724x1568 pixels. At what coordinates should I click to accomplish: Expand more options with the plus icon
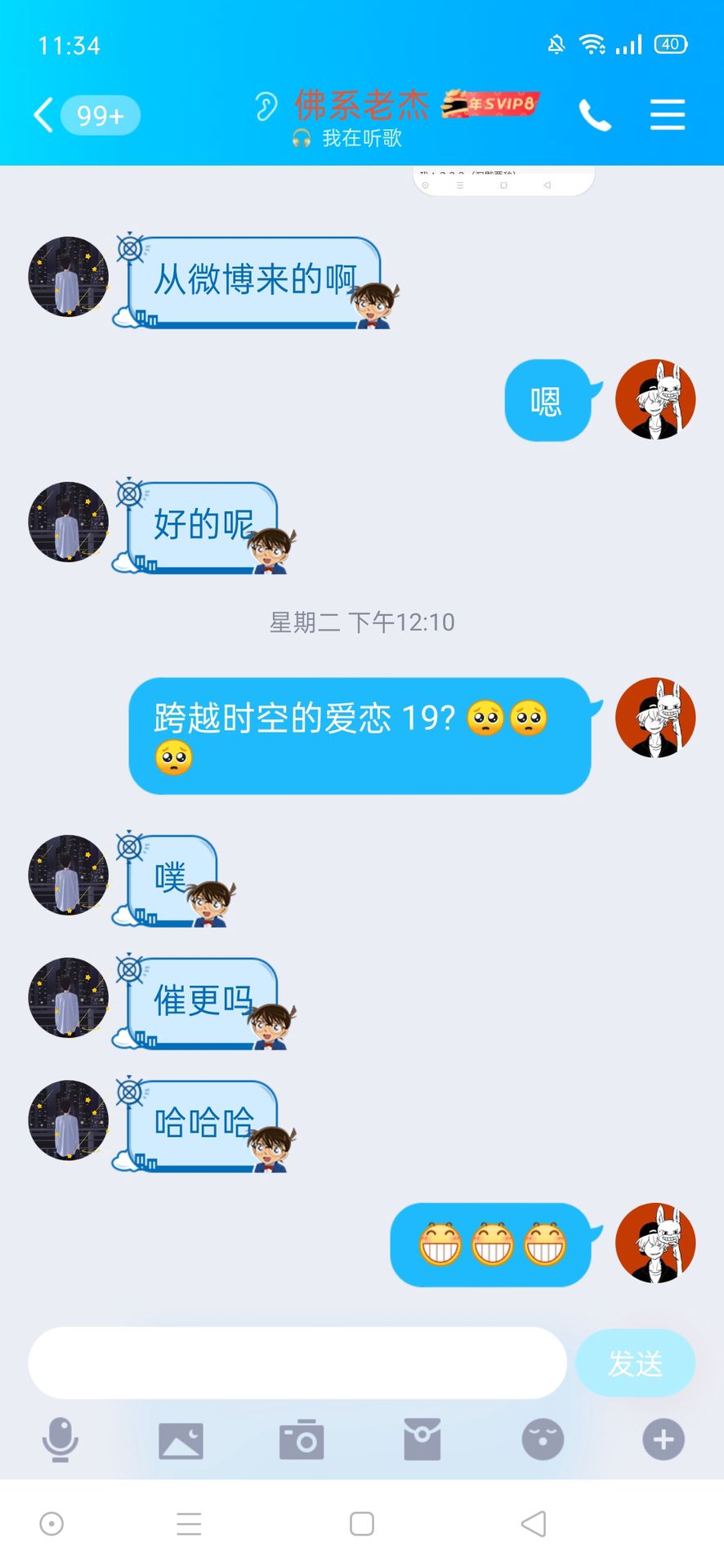(x=663, y=1439)
